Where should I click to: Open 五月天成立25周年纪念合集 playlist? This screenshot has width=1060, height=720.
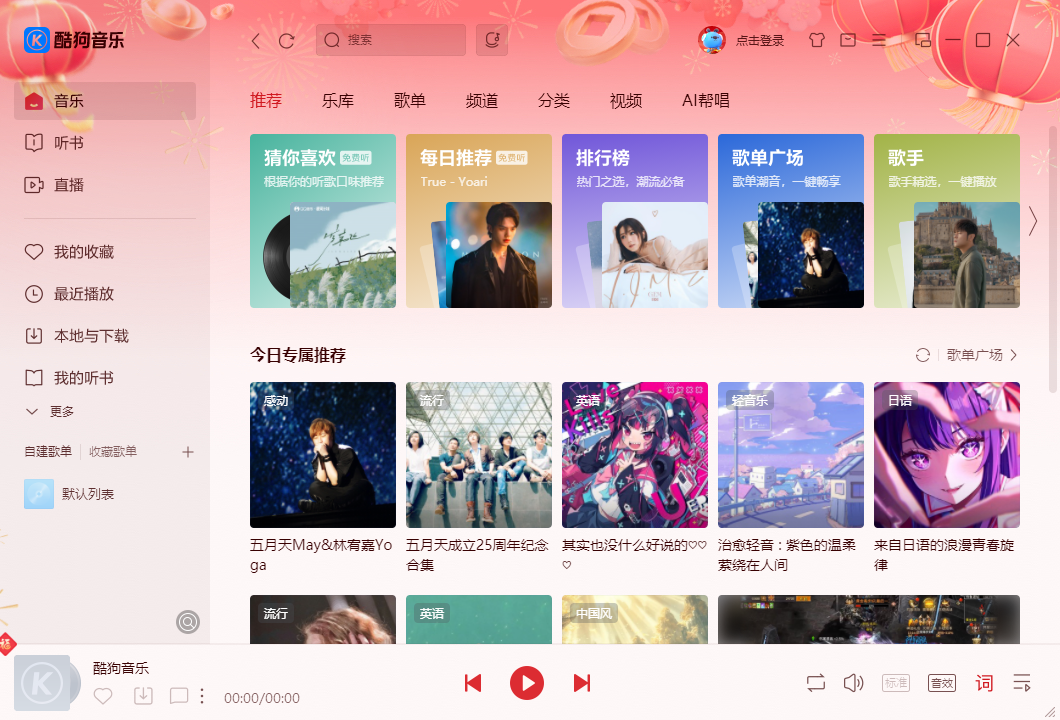pos(479,455)
